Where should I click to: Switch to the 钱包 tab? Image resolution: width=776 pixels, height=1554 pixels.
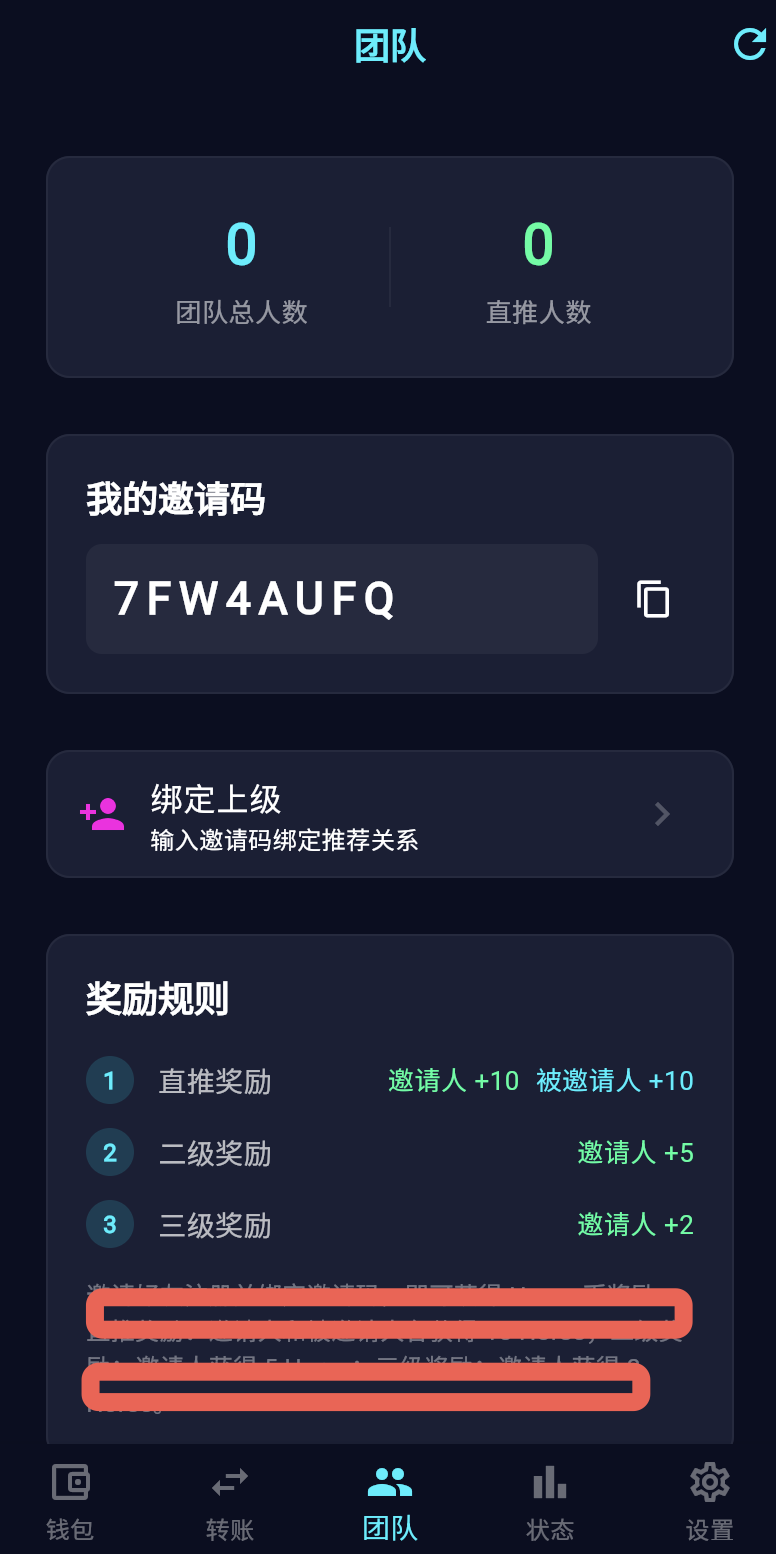click(x=70, y=1500)
